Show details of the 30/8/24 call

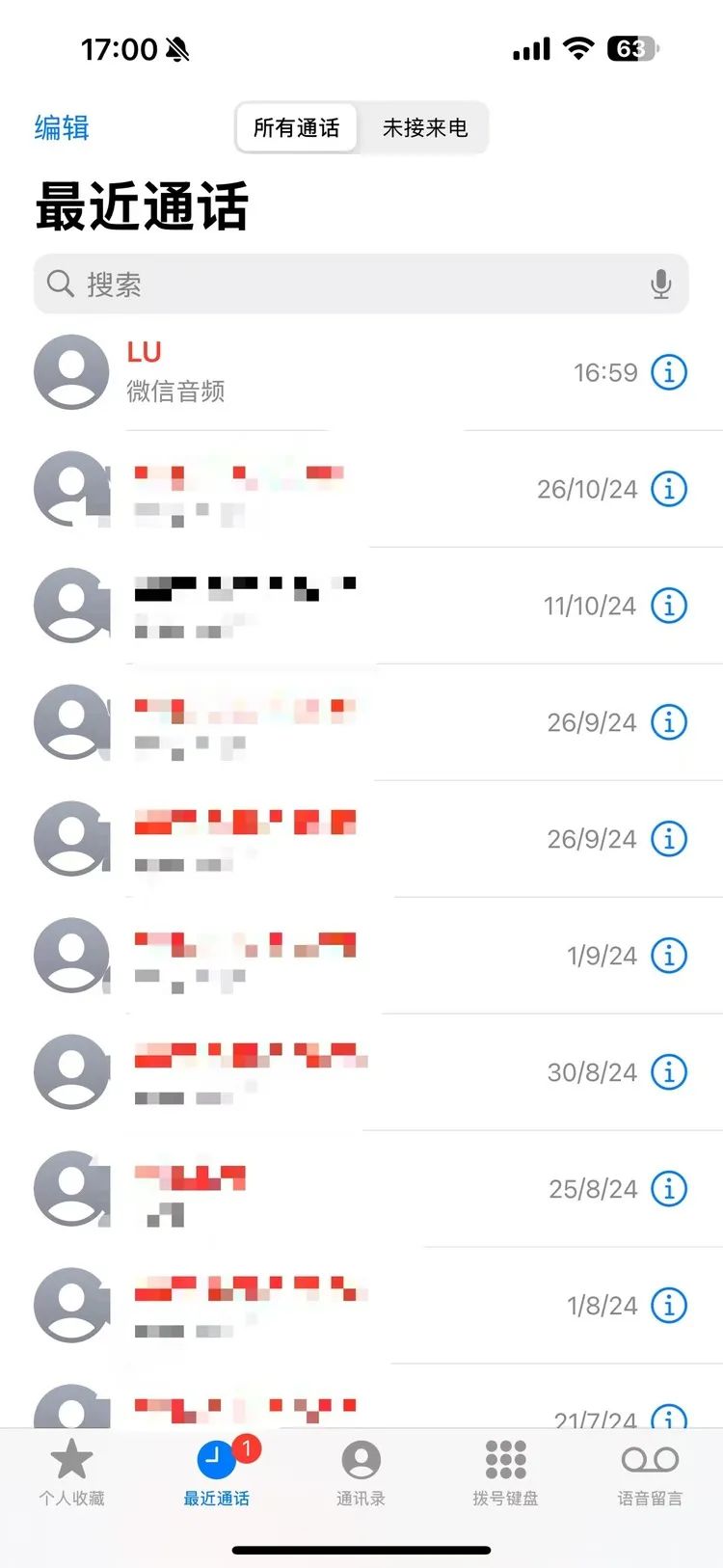669,1072
